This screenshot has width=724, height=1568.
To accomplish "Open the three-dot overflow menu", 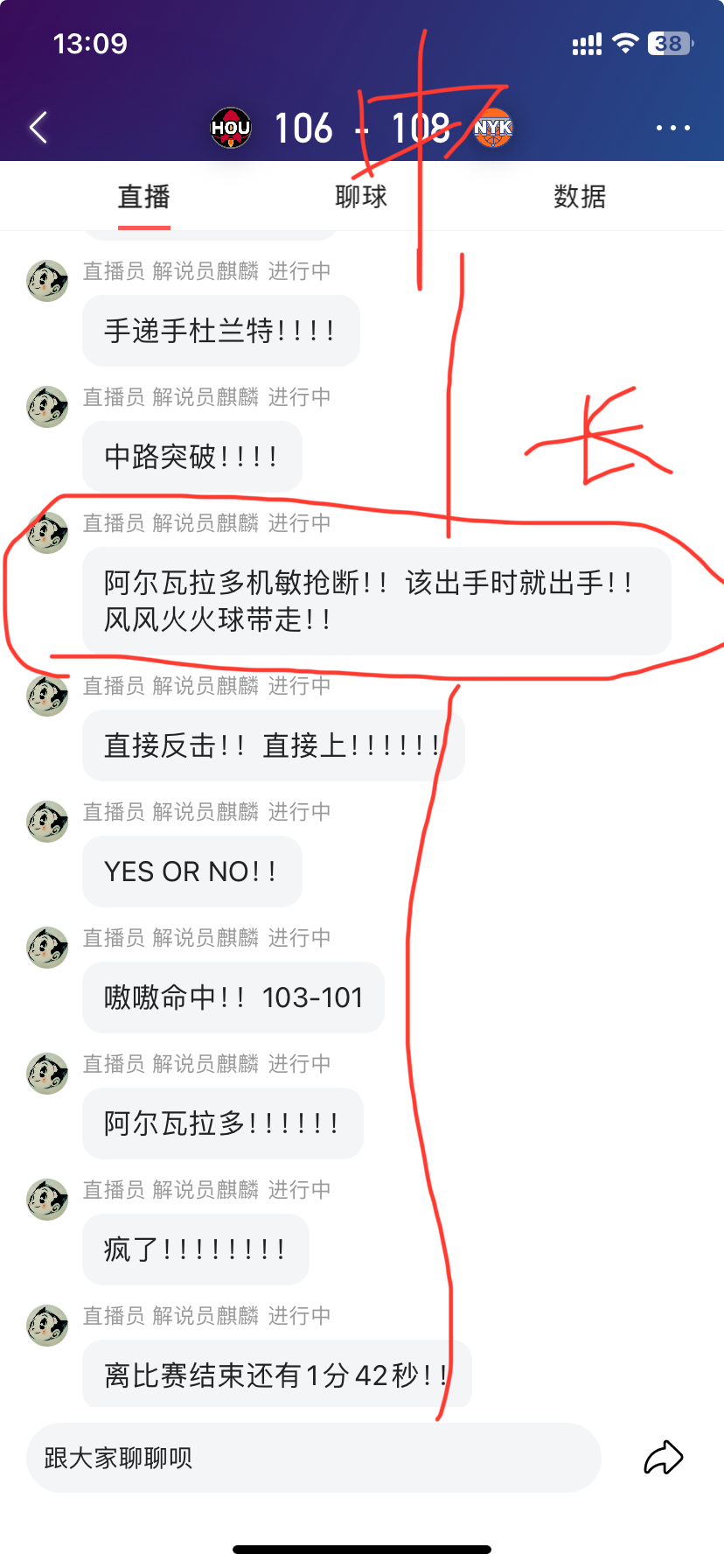I will point(672,128).
